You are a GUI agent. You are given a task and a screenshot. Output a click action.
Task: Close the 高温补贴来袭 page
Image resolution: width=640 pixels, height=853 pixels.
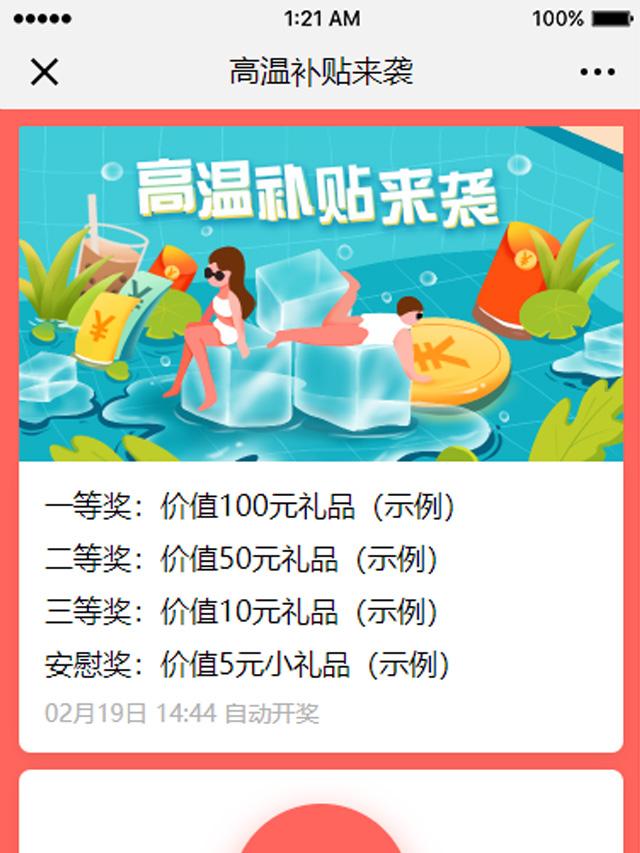[x=44, y=72]
